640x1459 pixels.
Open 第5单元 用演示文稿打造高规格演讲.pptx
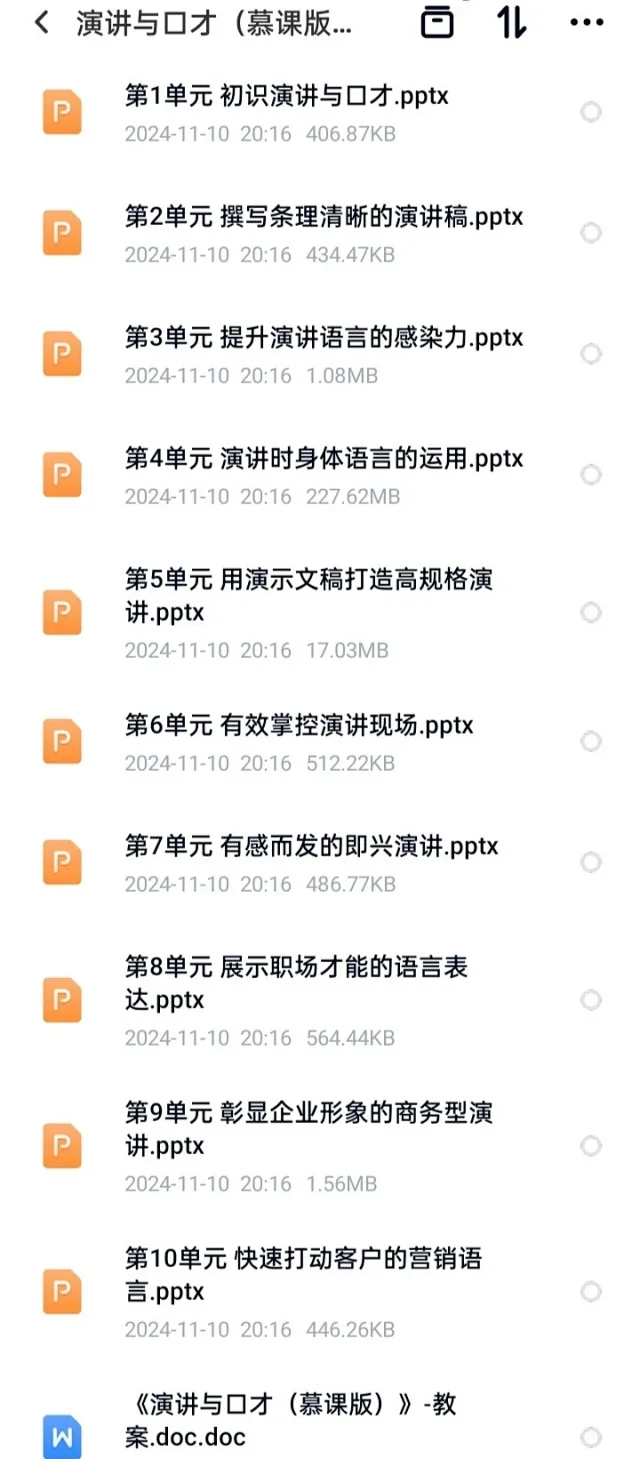pyautogui.click(x=320, y=612)
